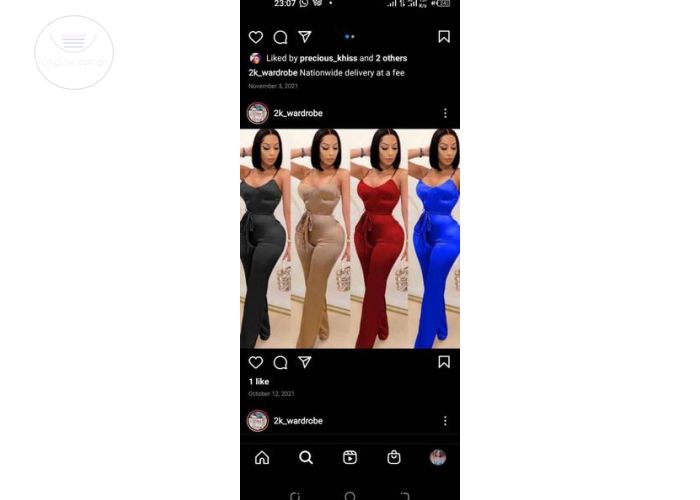
Task: Open the Shop tab
Action: click(x=394, y=457)
